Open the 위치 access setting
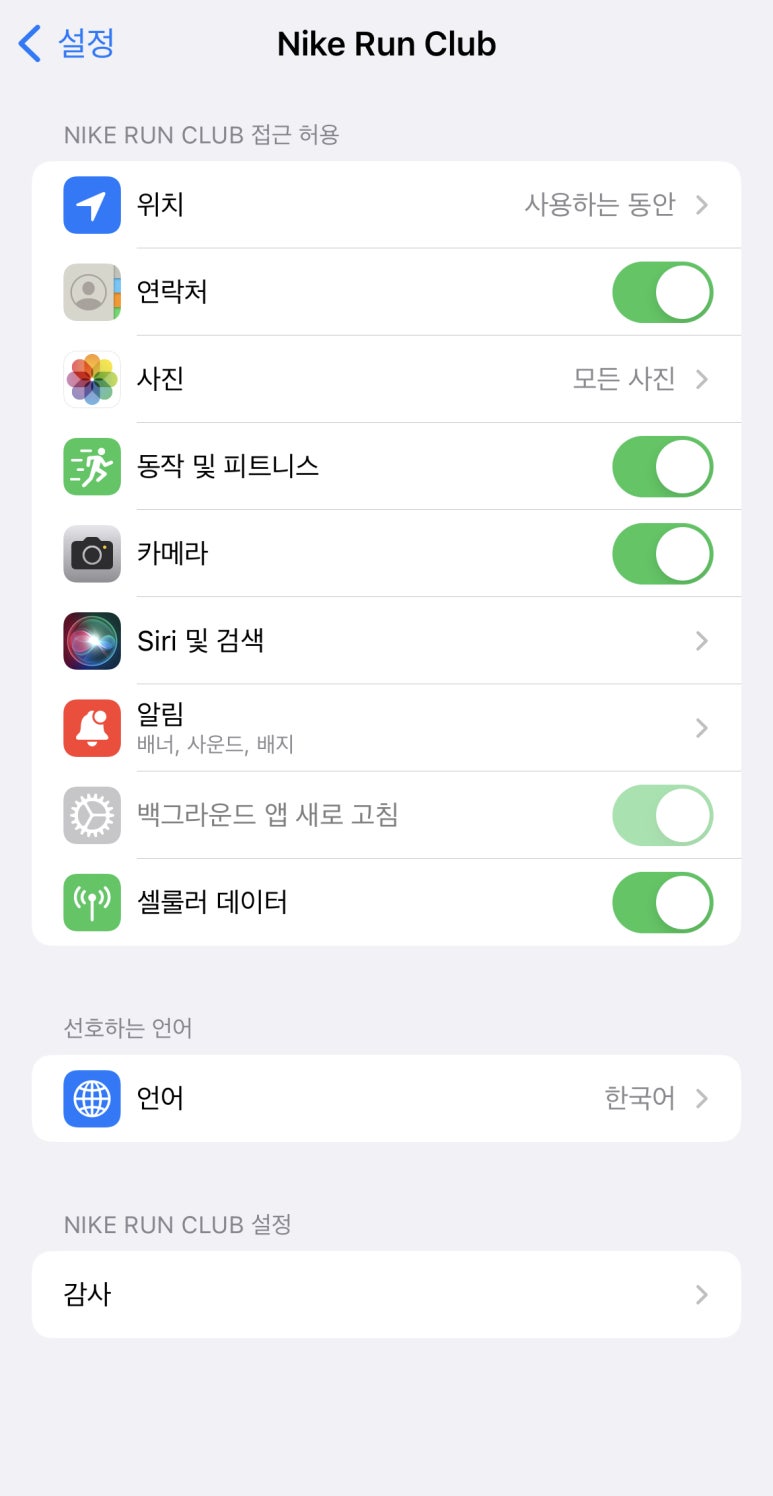 (x=386, y=205)
